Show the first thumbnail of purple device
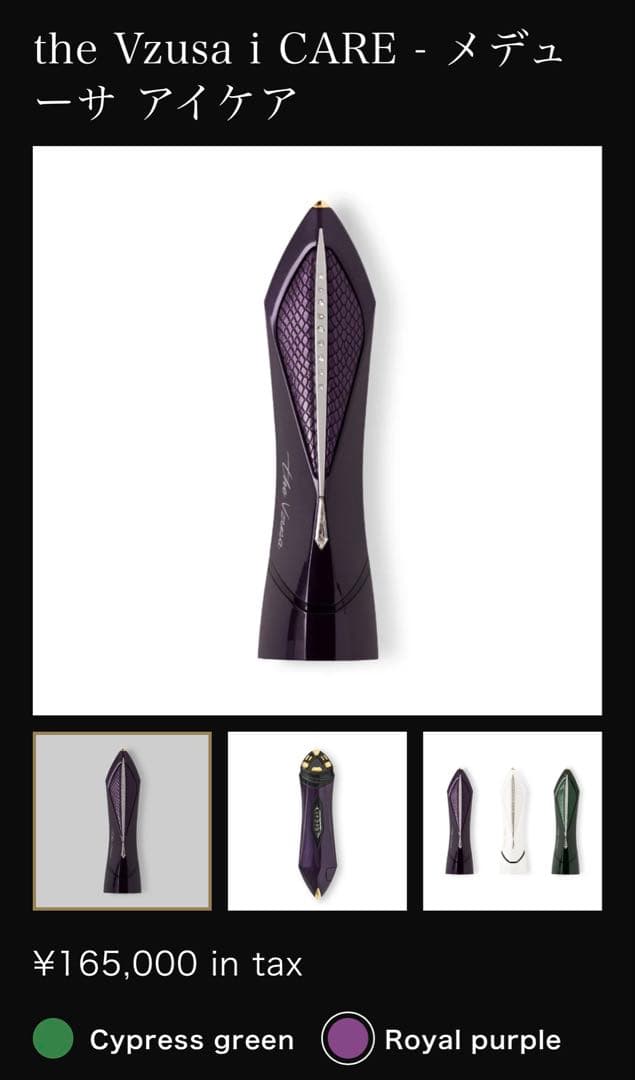Image resolution: width=635 pixels, height=1080 pixels. coord(122,821)
